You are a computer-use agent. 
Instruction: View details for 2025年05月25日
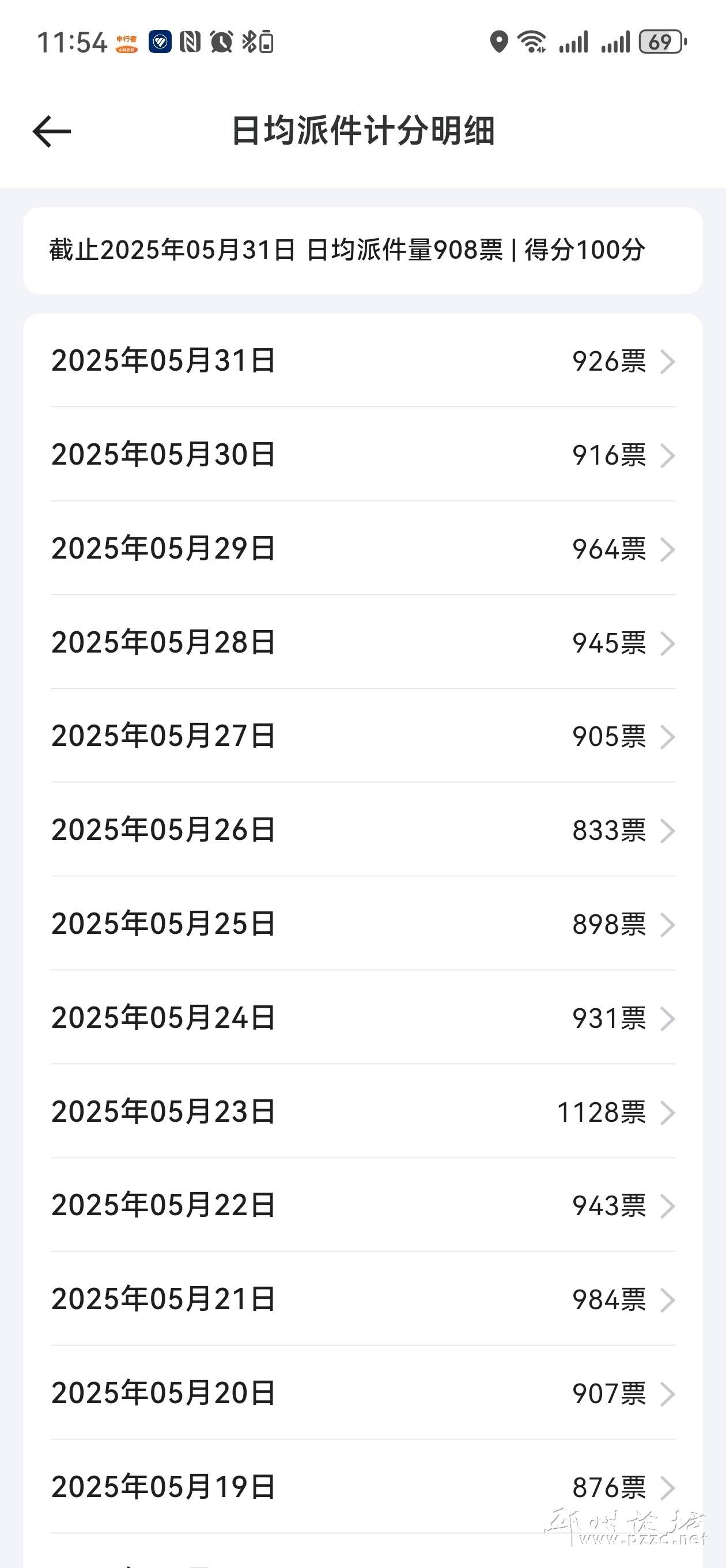[x=362, y=924]
